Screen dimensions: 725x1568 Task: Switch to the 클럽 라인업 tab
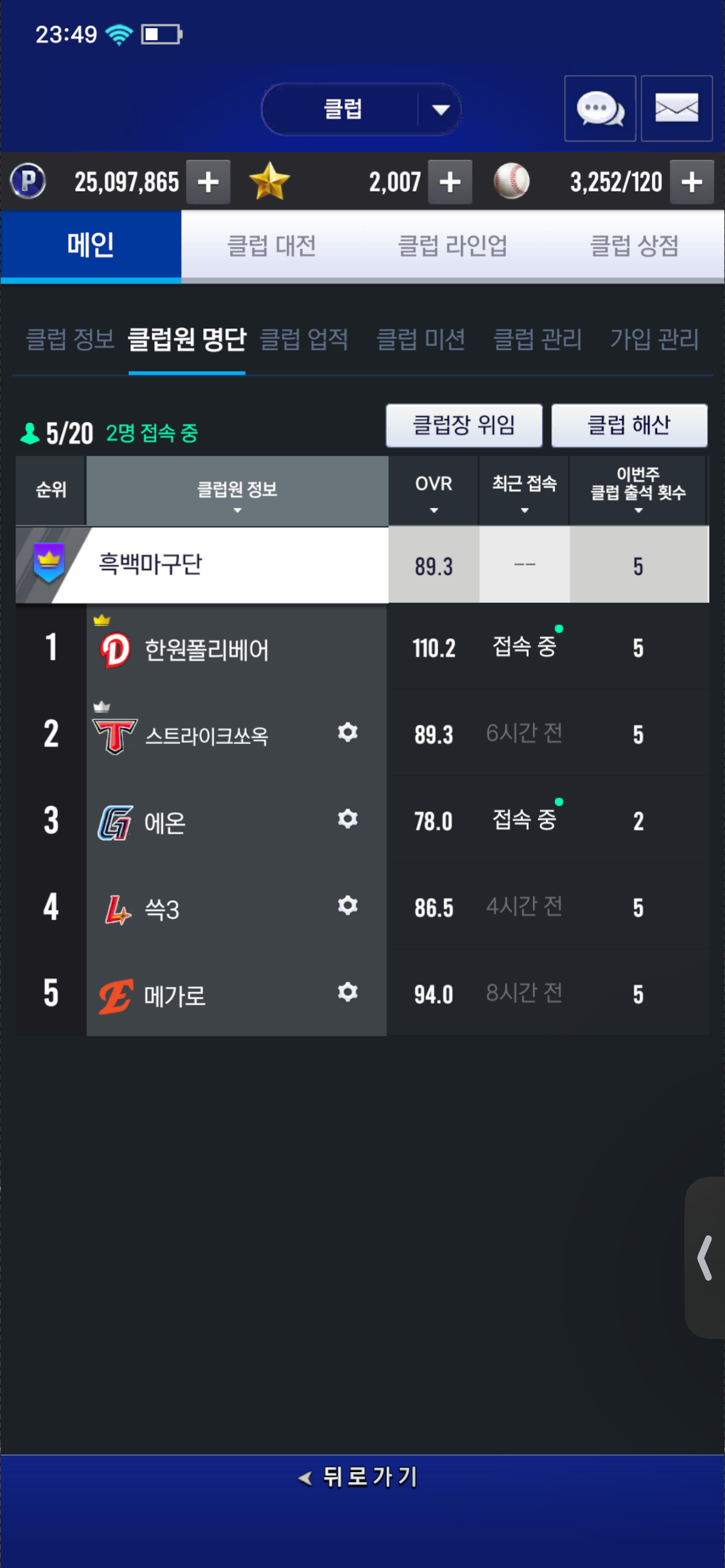coord(452,246)
